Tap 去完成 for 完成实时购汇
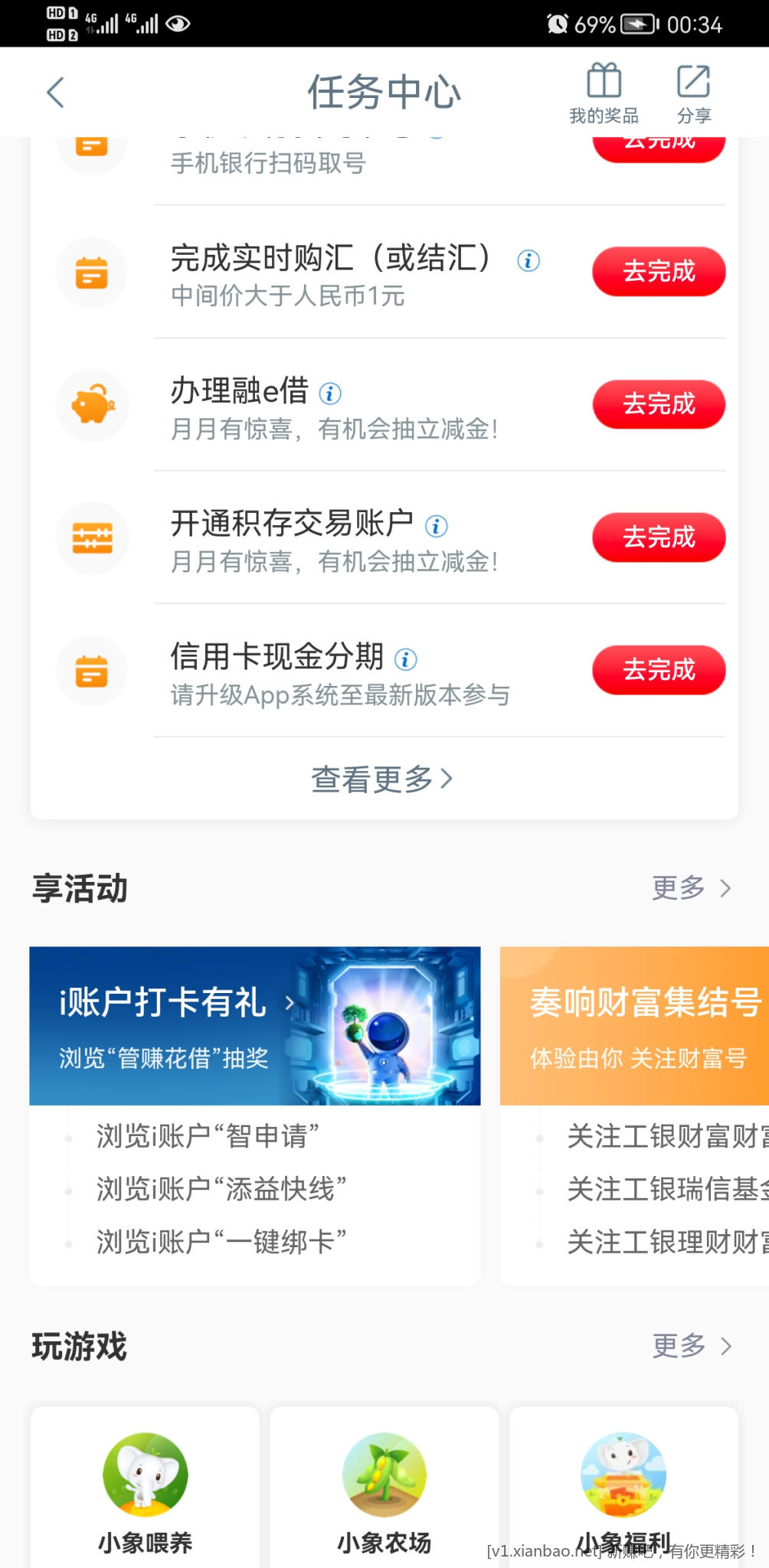 [x=659, y=271]
